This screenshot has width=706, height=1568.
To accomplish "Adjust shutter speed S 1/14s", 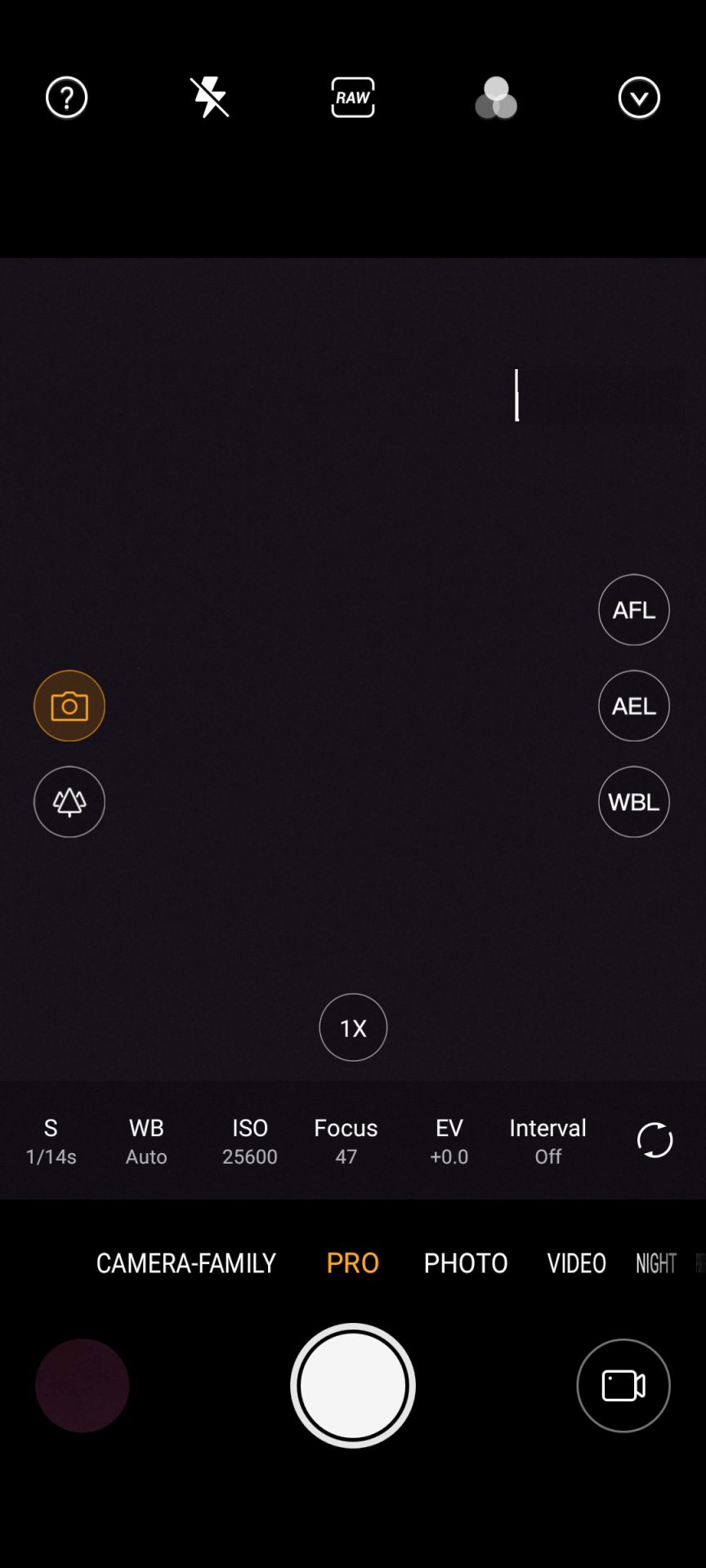I will 51,1141.
